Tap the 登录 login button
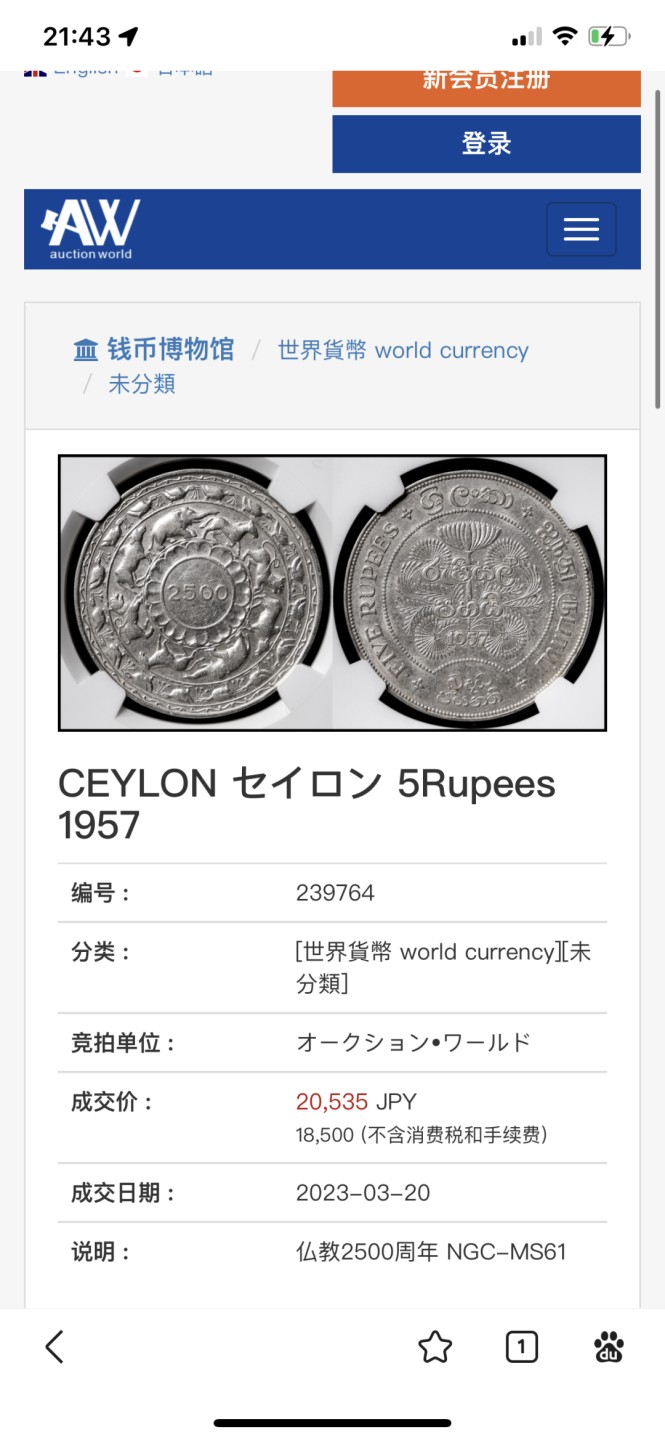 click(486, 144)
